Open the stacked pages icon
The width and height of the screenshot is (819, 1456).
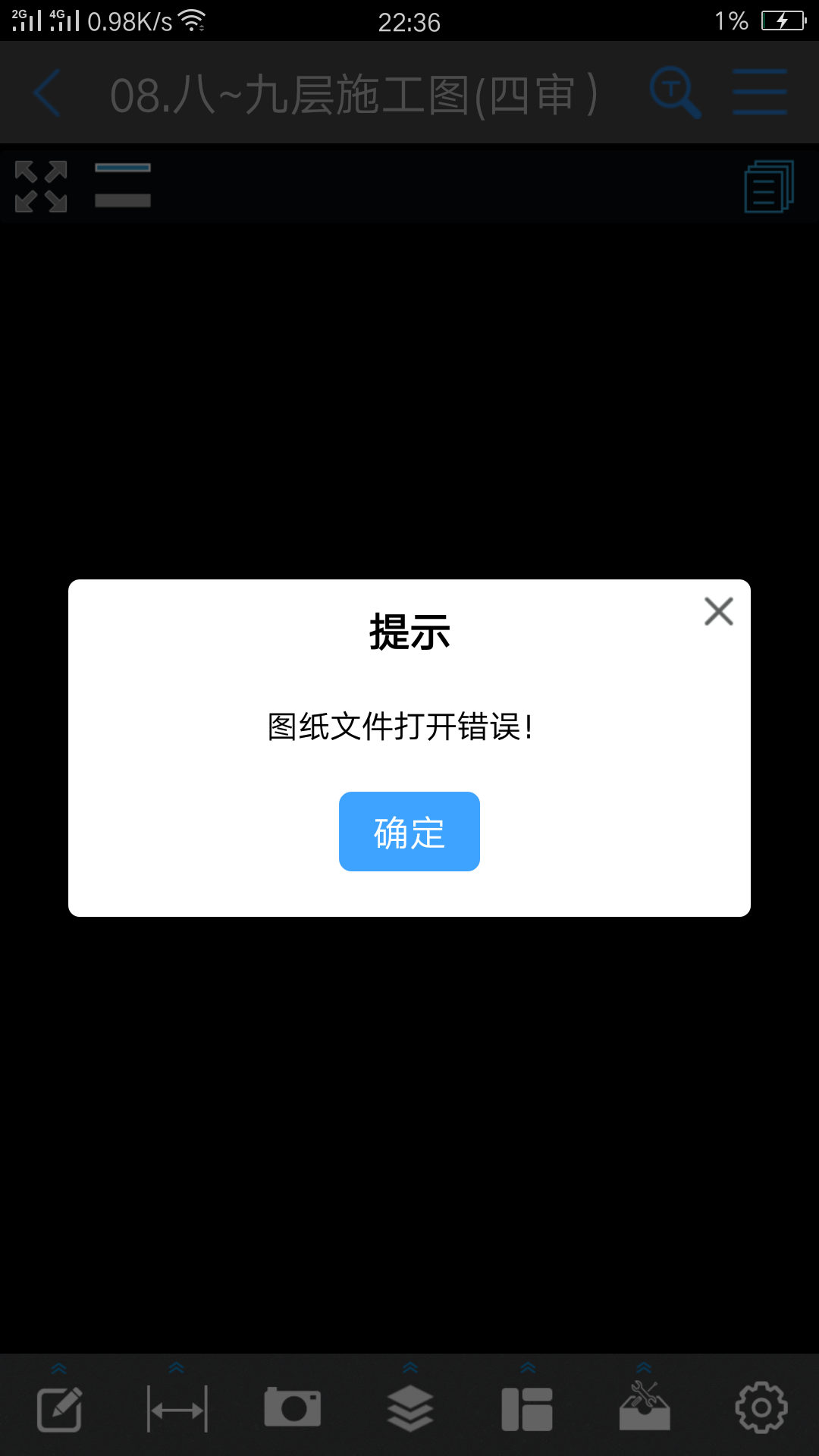tap(769, 187)
